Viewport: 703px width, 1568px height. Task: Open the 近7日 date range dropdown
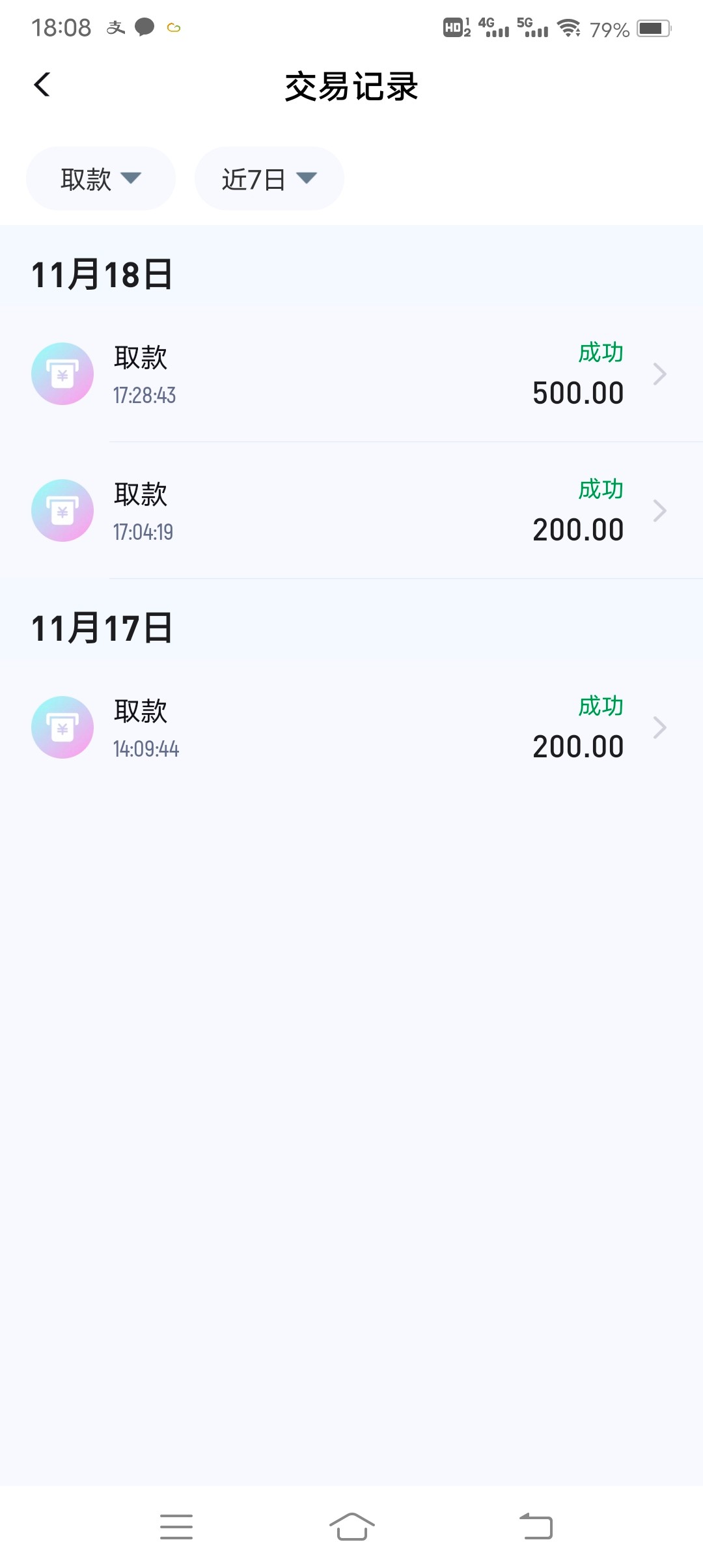click(x=269, y=178)
